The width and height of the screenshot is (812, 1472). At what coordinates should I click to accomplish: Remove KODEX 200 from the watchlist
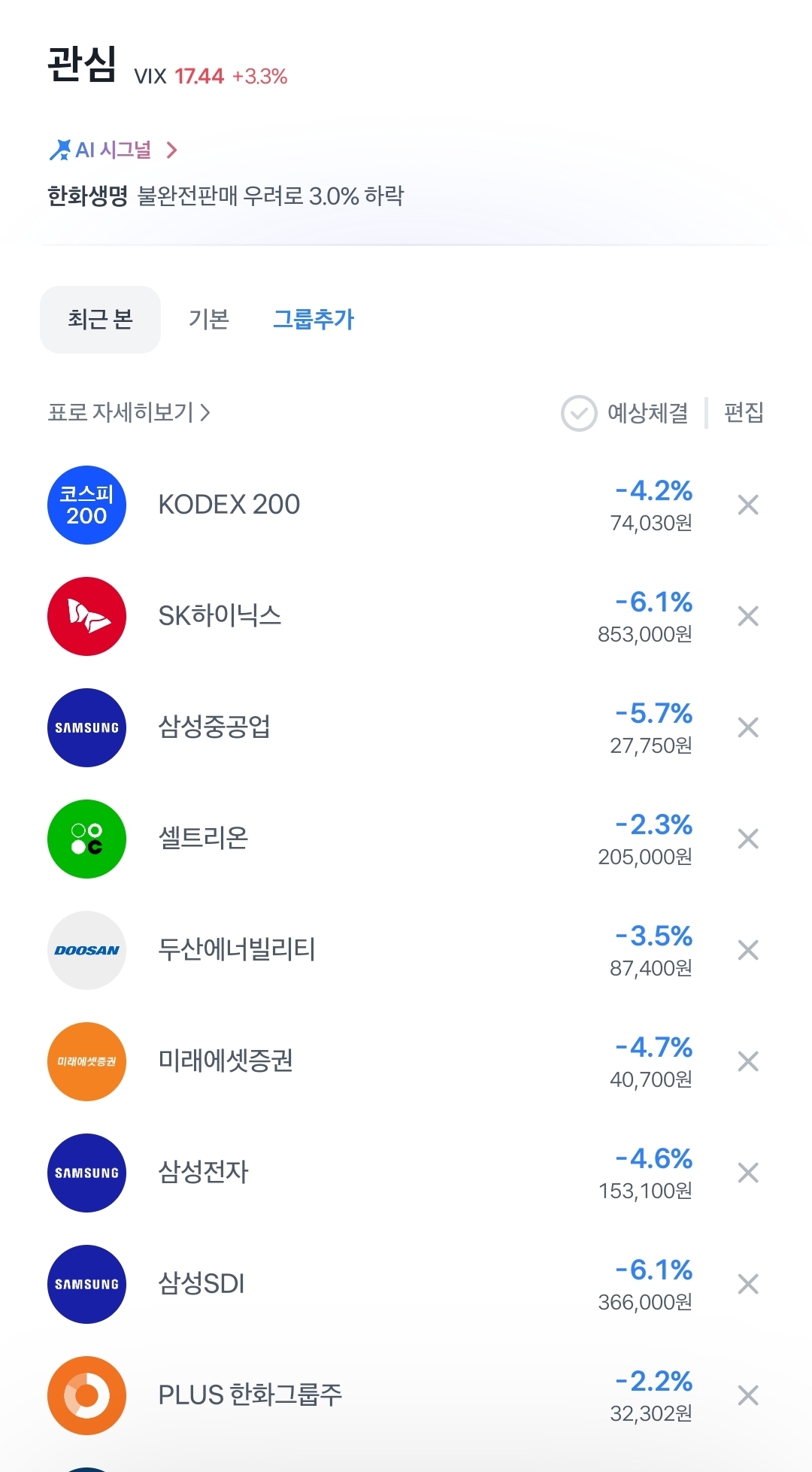click(x=748, y=505)
